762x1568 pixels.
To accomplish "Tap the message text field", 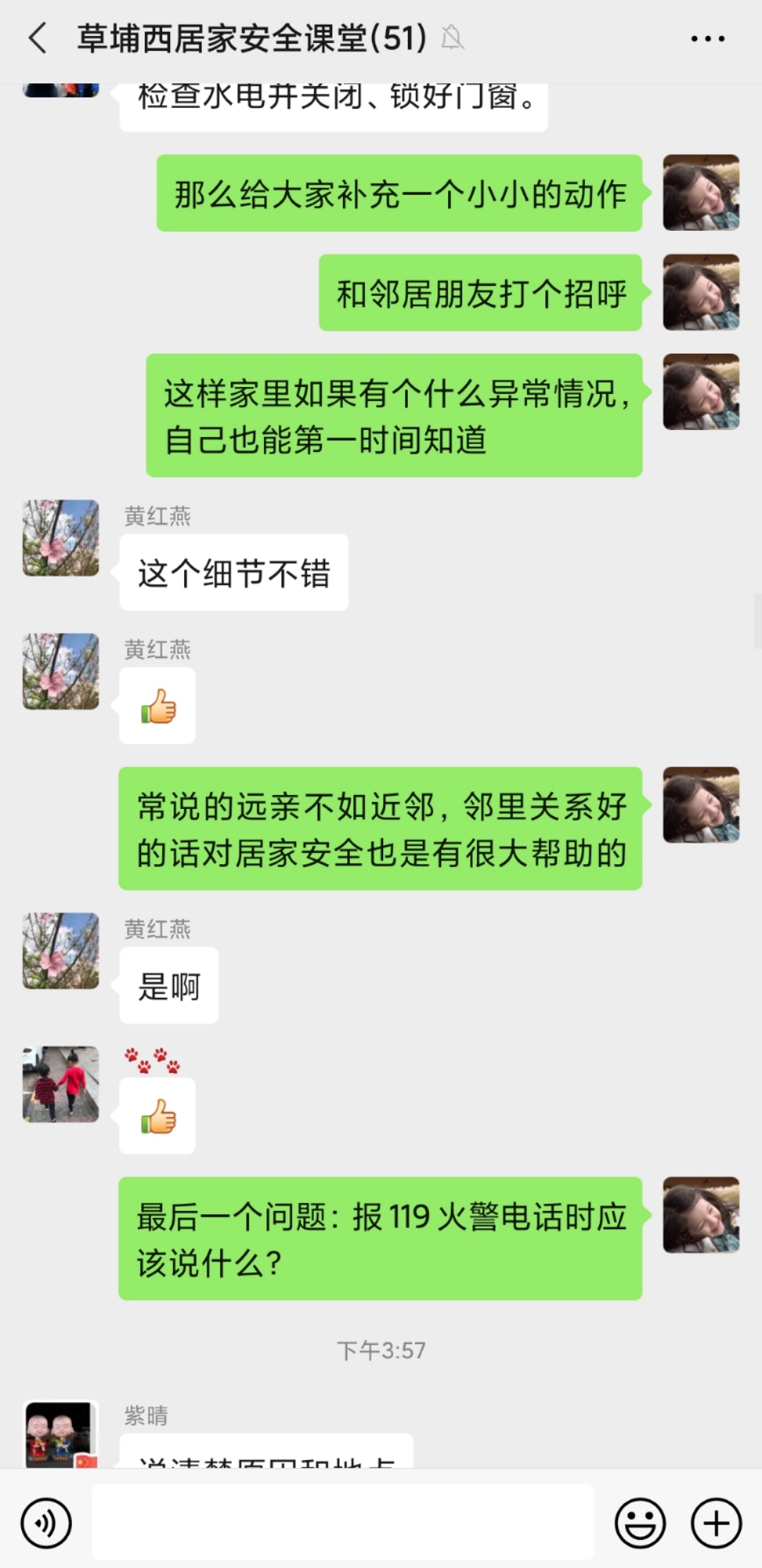I will (x=343, y=1522).
